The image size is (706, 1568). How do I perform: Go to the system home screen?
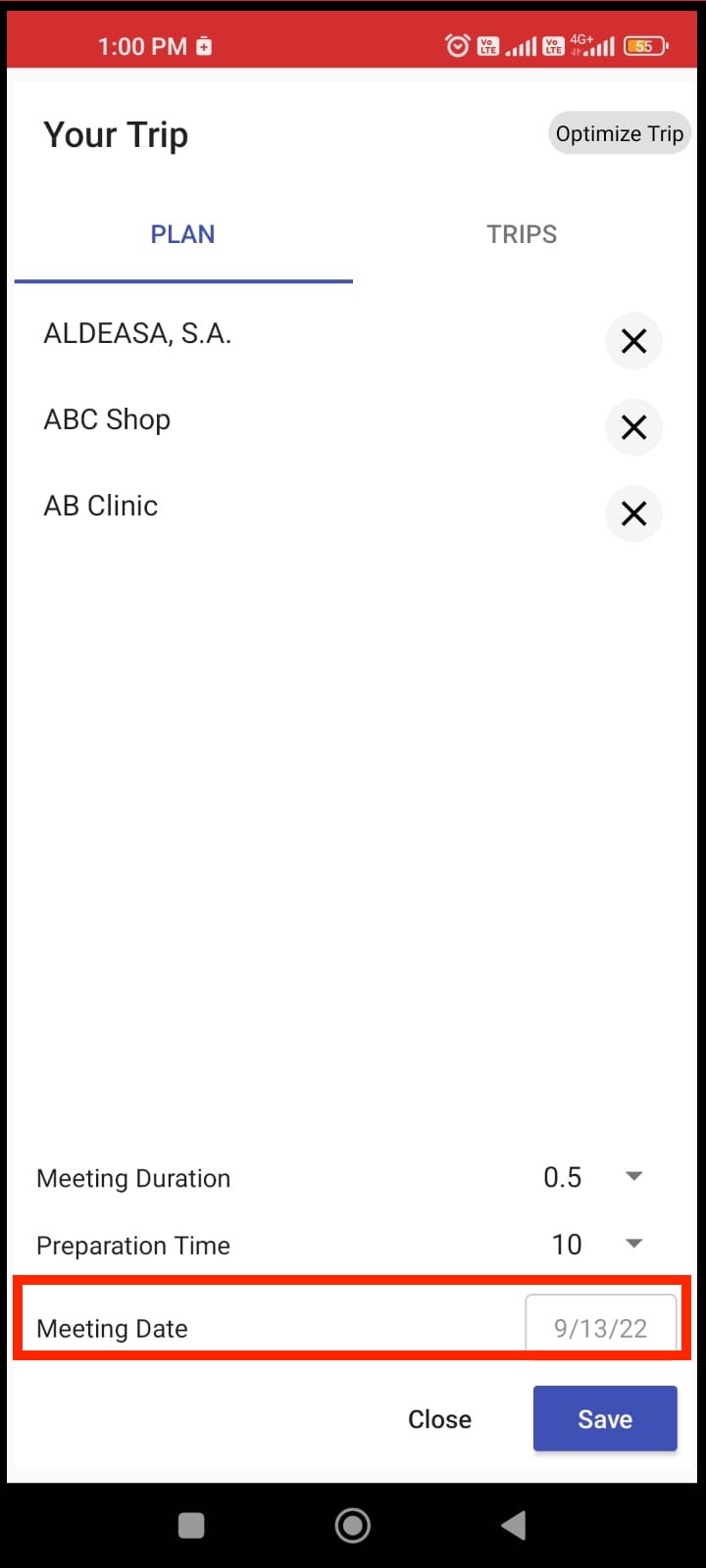(x=353, y=1525)
